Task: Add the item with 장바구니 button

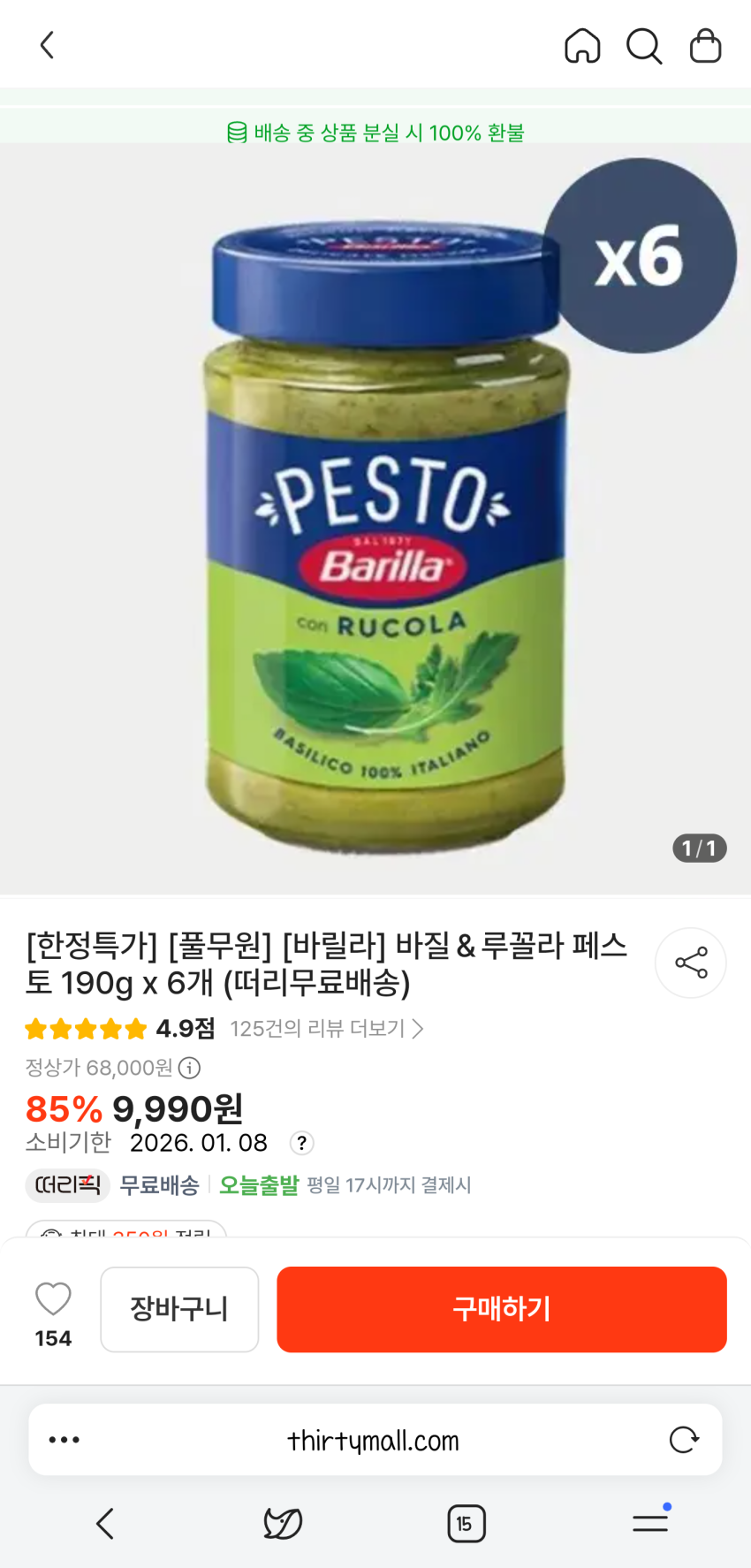Action: 179,1309
